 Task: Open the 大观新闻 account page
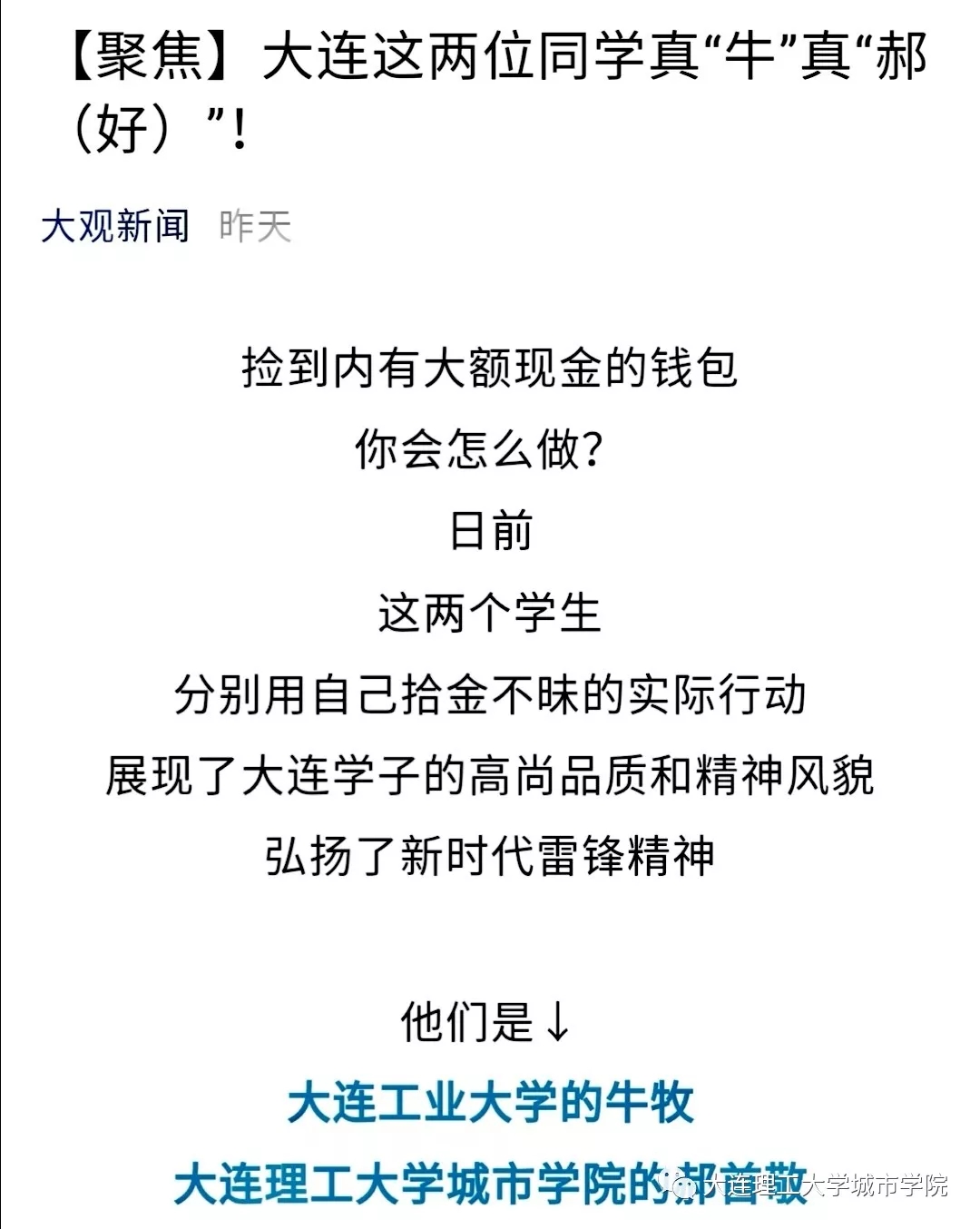click(x=115, y=226)
